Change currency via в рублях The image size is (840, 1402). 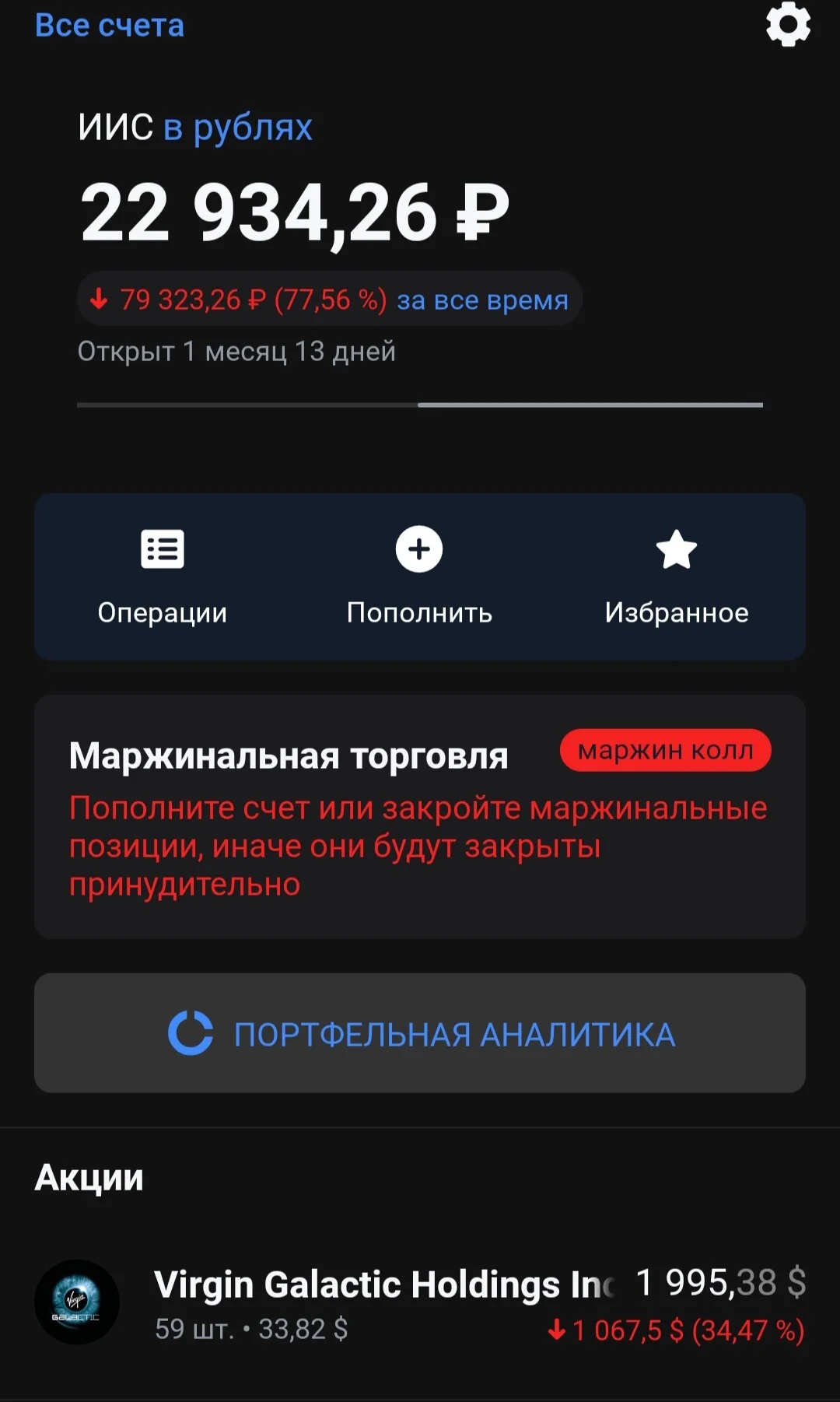237,128
